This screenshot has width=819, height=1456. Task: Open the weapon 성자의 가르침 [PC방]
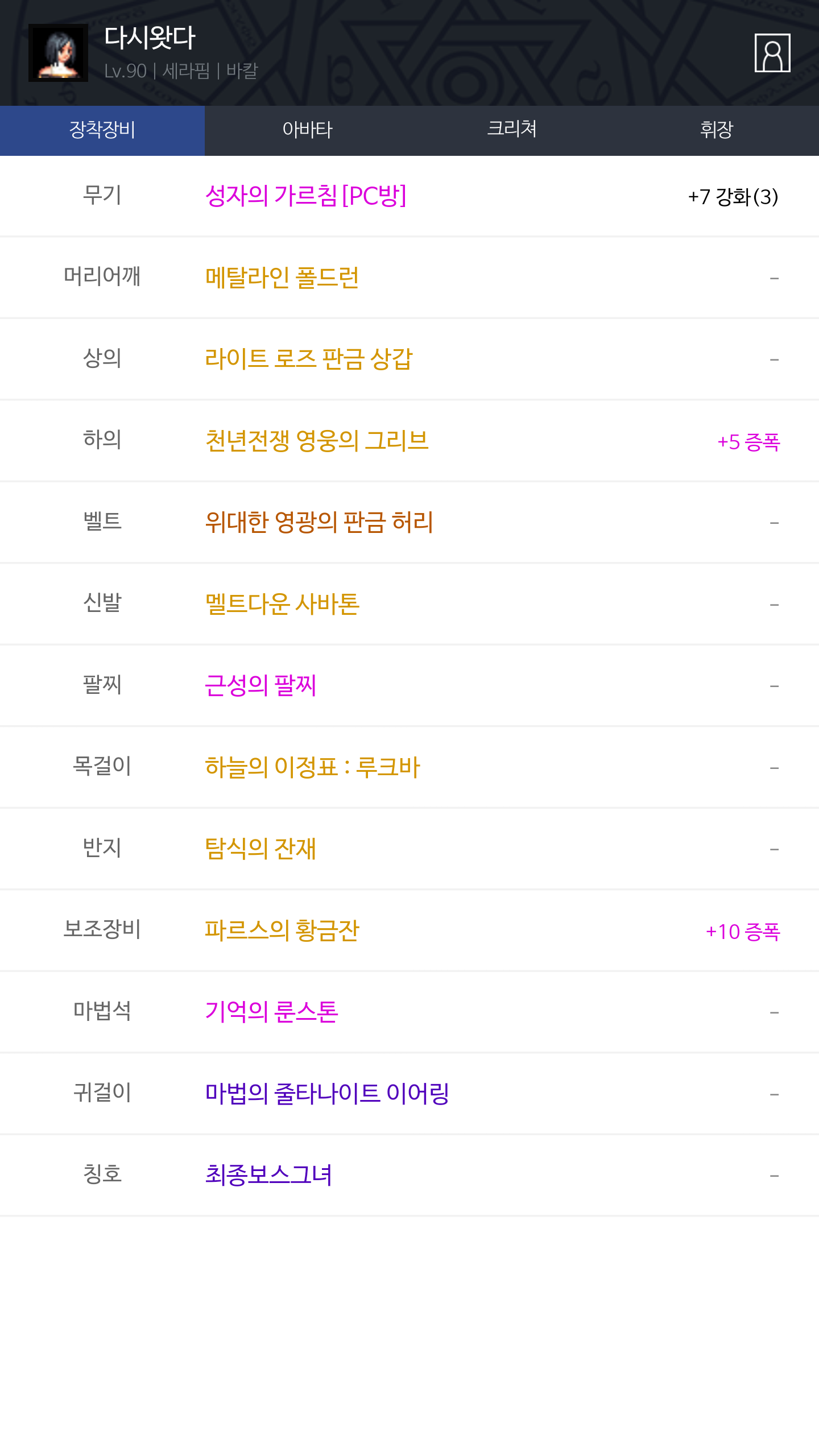(305, 196)
